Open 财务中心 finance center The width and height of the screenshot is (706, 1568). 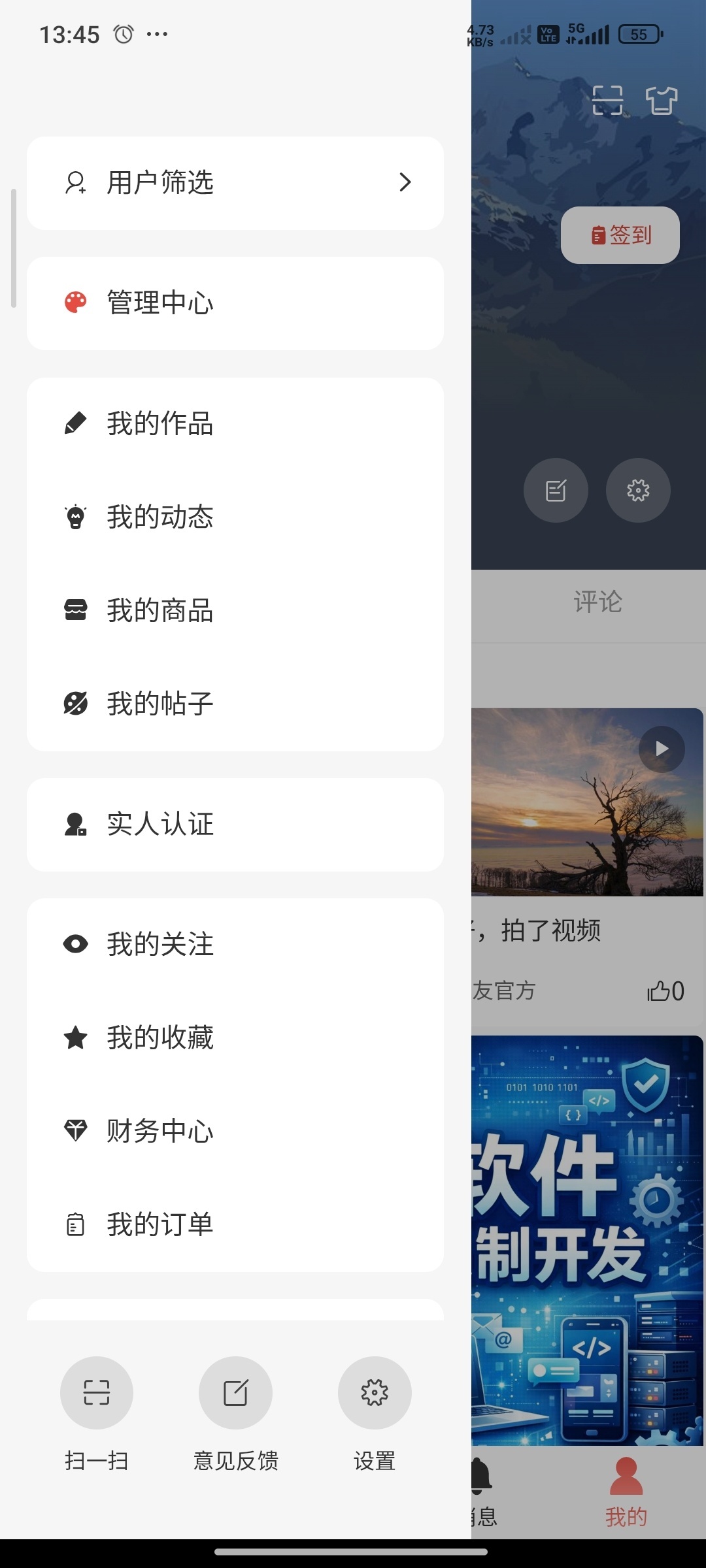click(235, 1131)
